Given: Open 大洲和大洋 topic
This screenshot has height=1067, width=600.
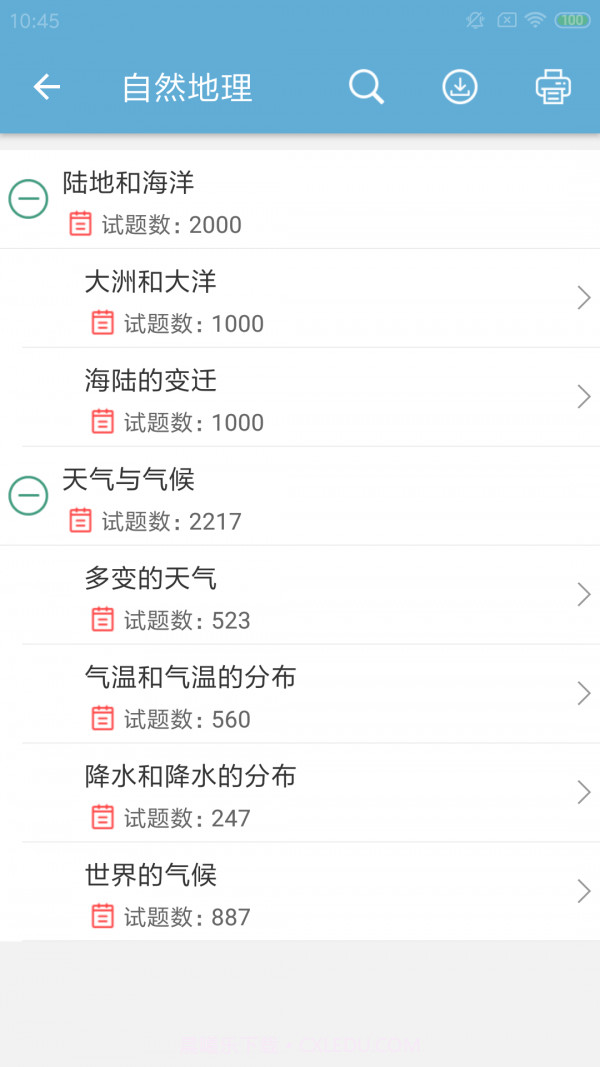Looking at the screenshot, I should pos(310,299).
